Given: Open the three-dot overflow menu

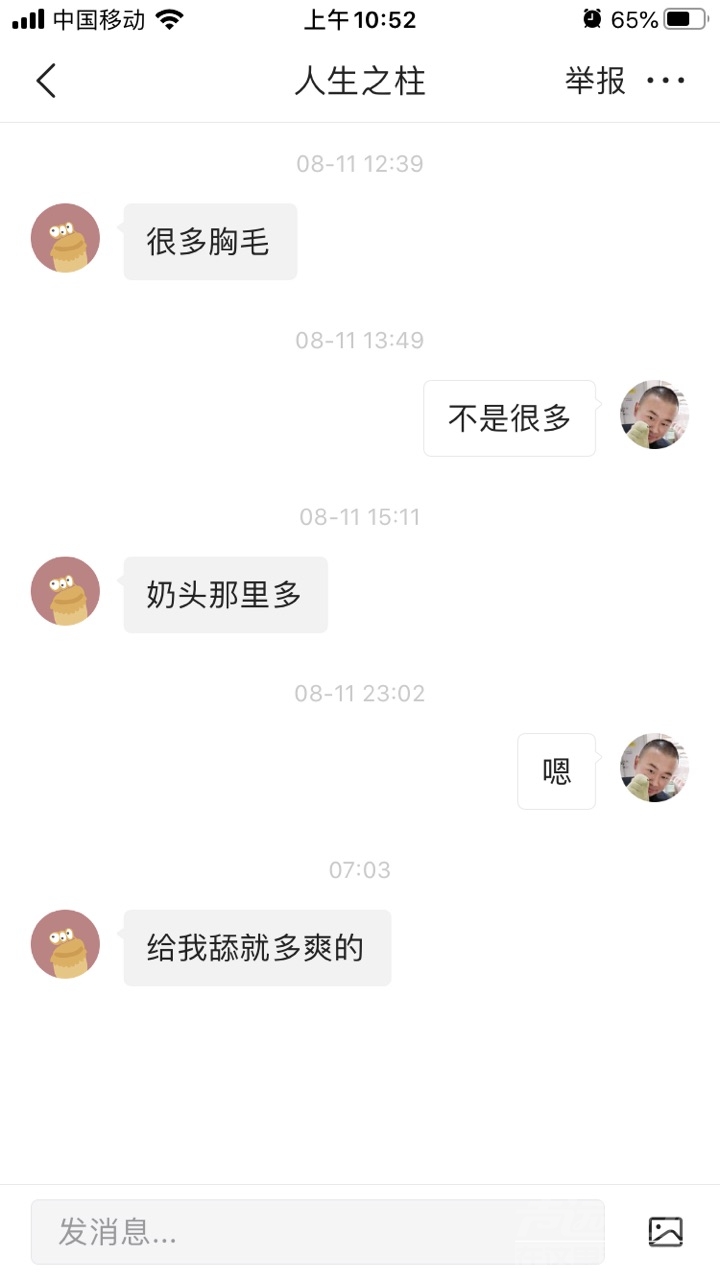Looking at the screenshot, I should click(x=665, y=81).
